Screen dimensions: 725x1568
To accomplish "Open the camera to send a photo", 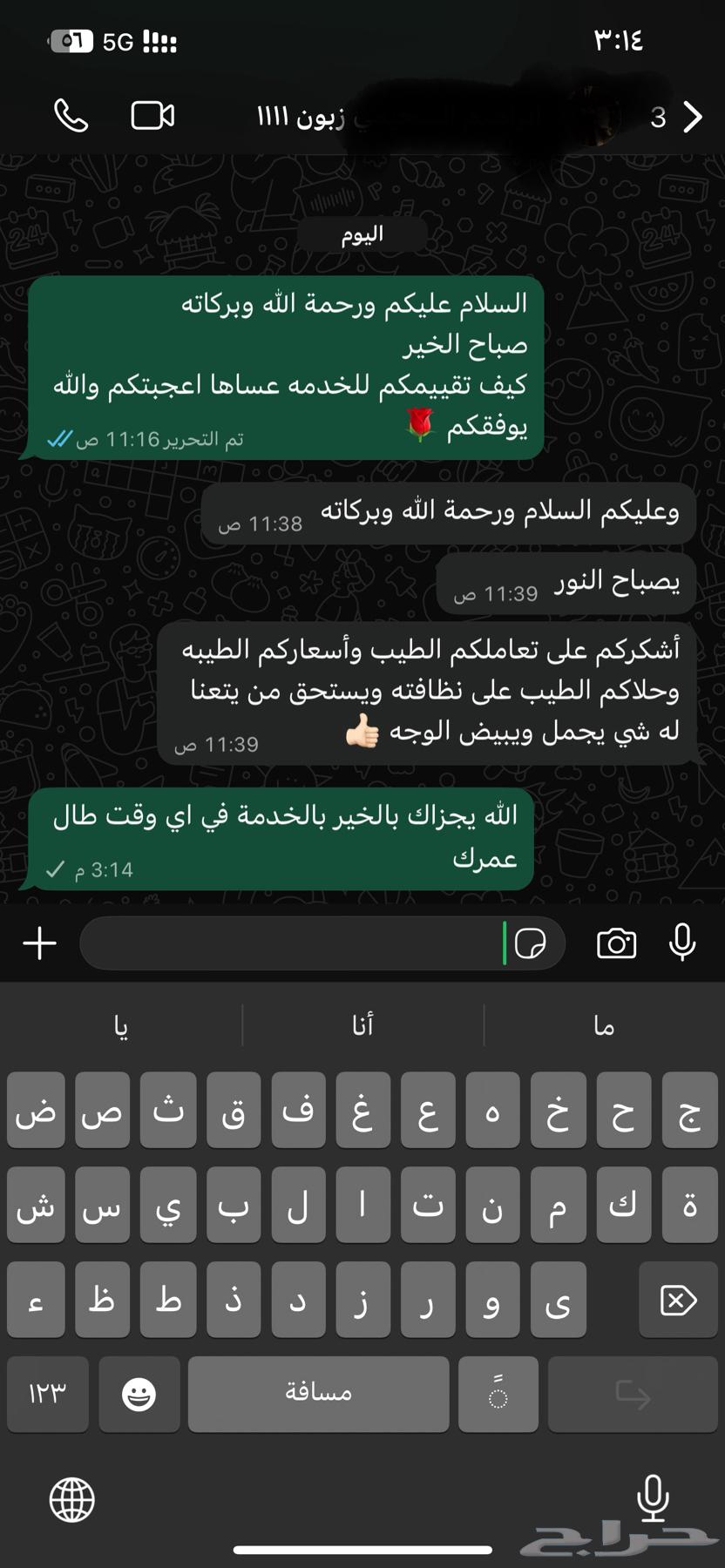I will click(615, 943).
